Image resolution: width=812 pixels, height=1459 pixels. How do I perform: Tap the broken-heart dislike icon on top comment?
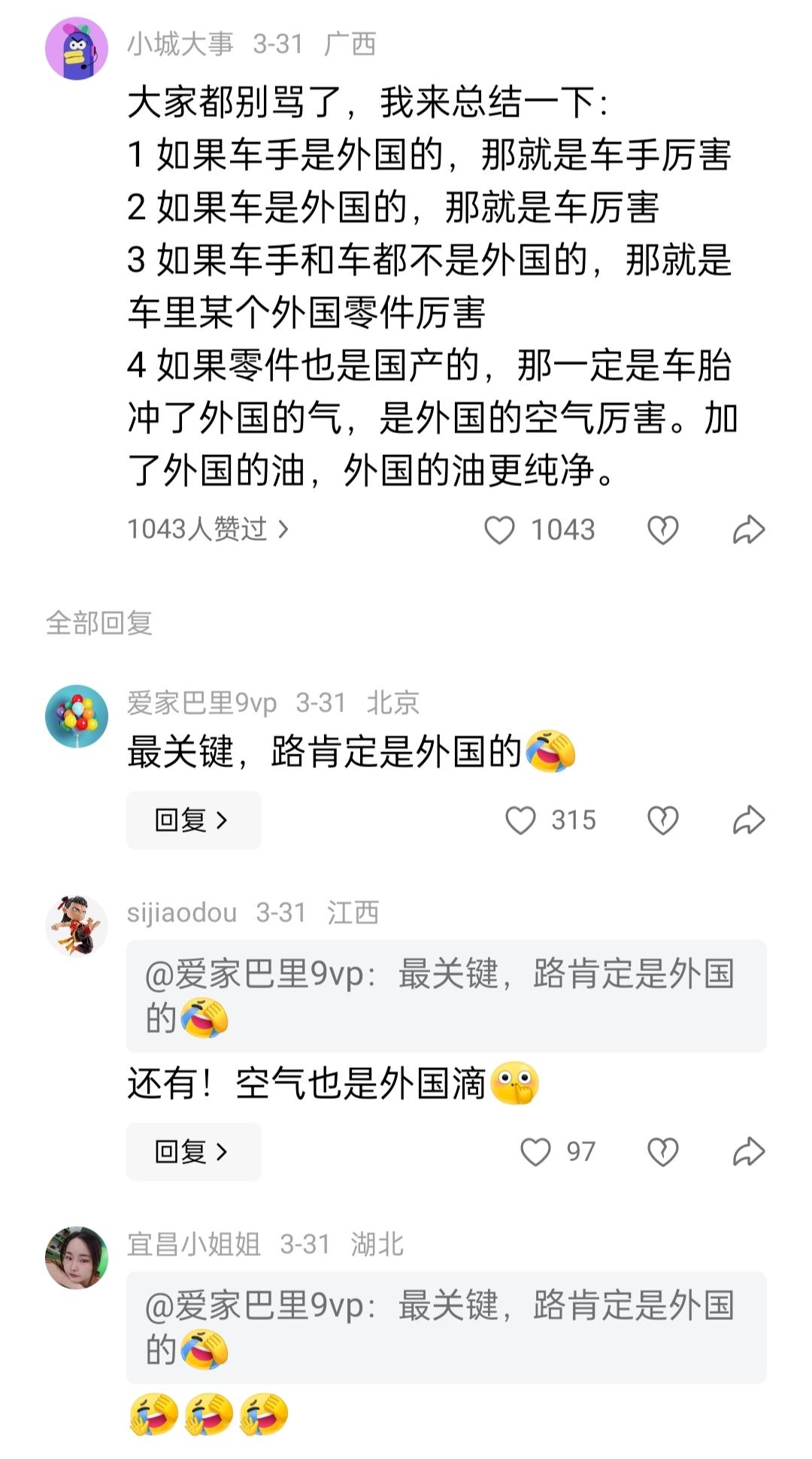[x=661, y=531]
